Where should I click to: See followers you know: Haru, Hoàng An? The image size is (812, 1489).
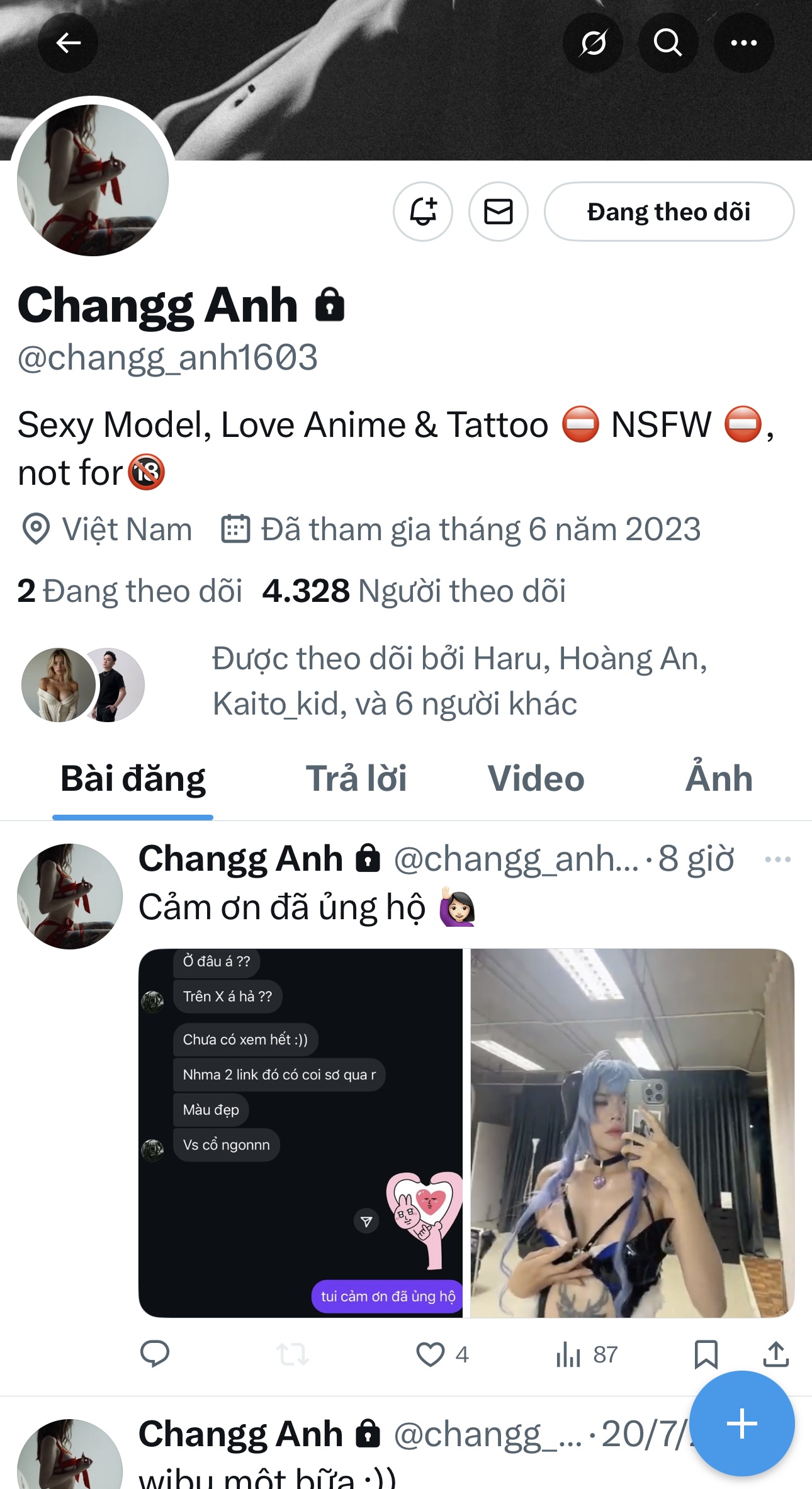tap(460, 681)
